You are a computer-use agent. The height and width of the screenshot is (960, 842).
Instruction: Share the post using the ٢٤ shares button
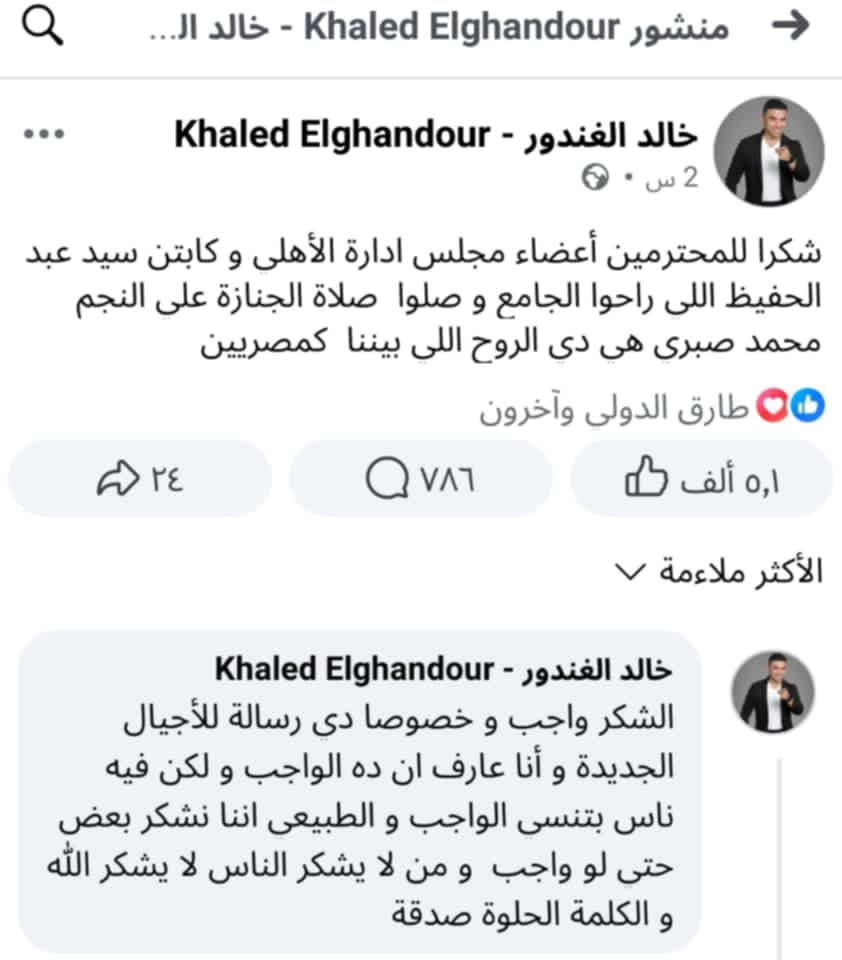(x=140, y=480)
